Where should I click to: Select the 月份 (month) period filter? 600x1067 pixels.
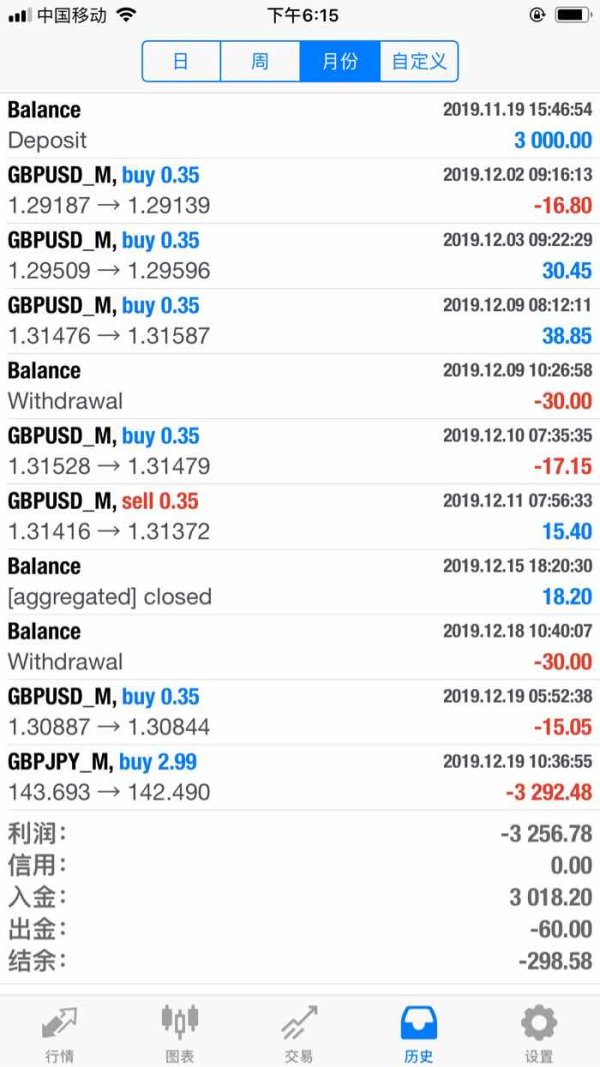pyautogui.click(x=339, y=62)
